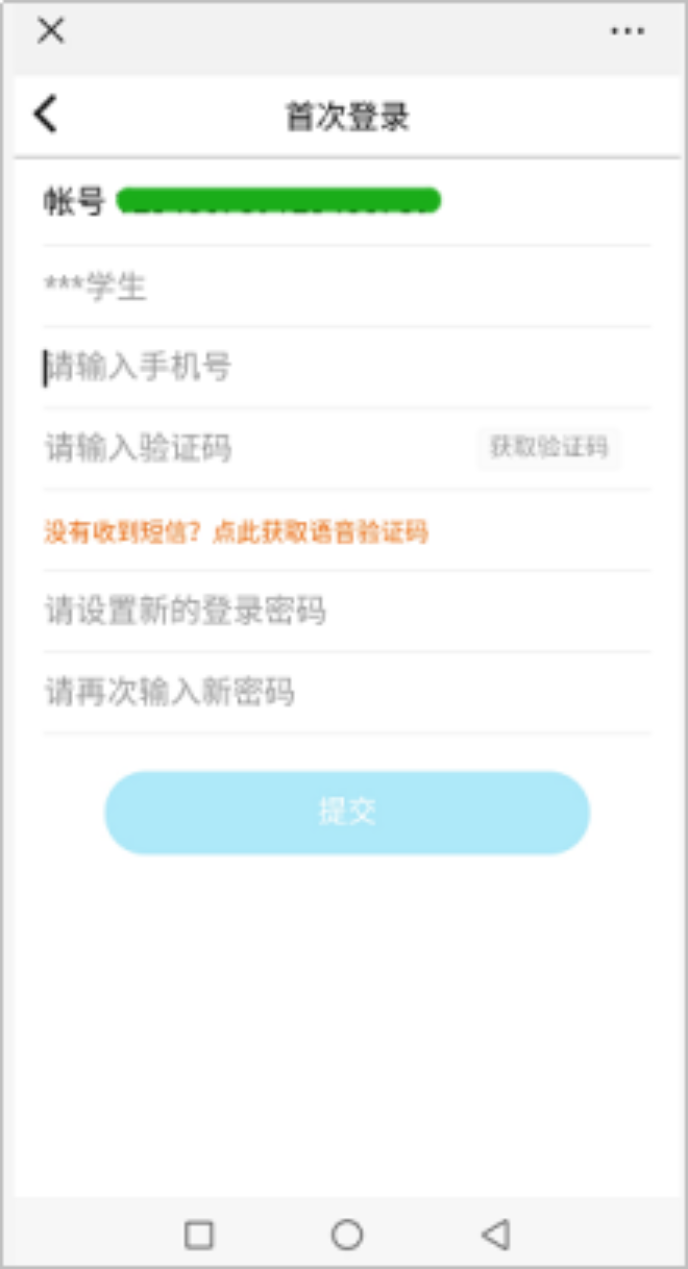Submit the form with 提交
Viewport: 688px width, 1269px height.
click(347, 812)
